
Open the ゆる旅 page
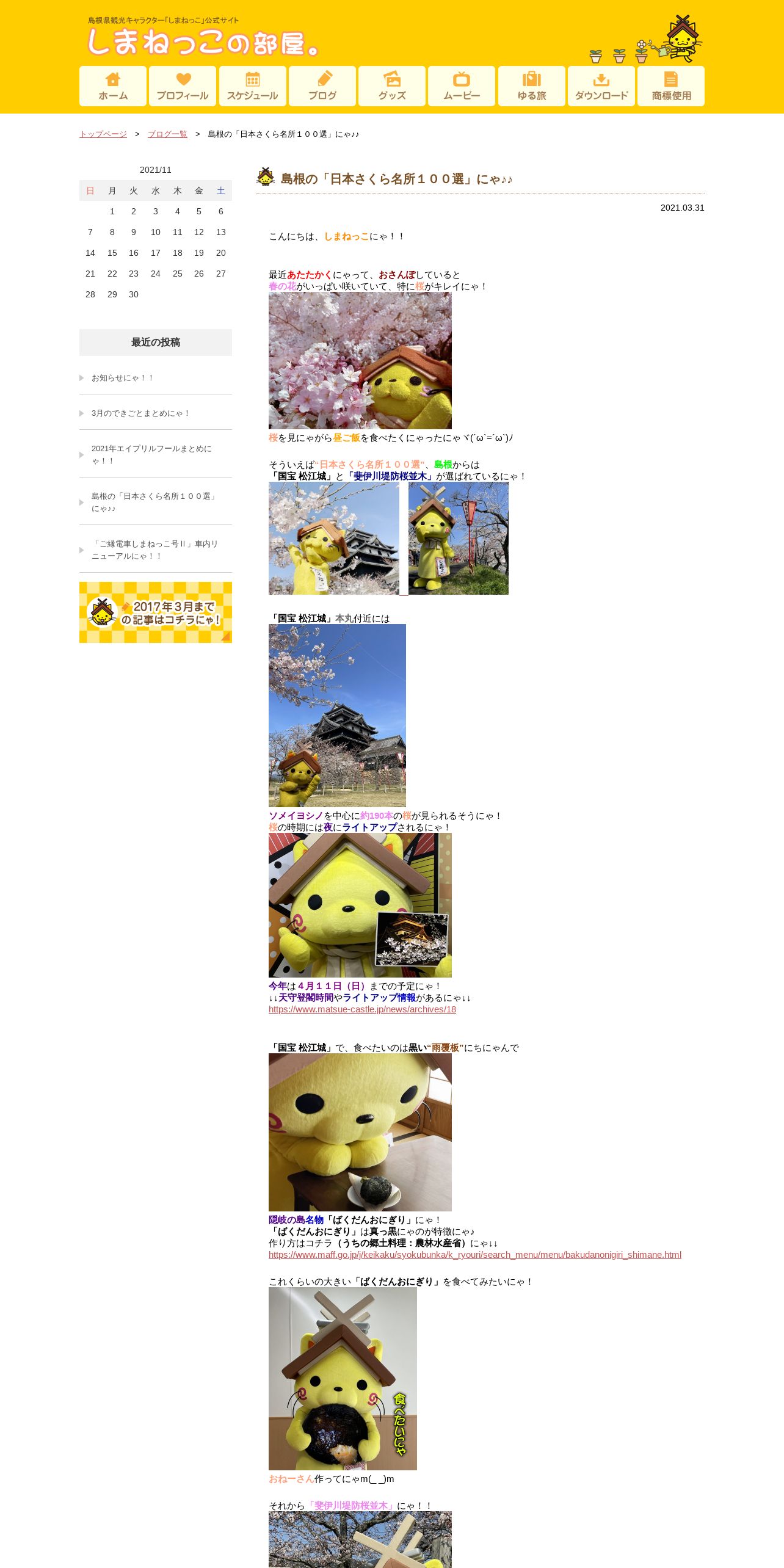532,86
